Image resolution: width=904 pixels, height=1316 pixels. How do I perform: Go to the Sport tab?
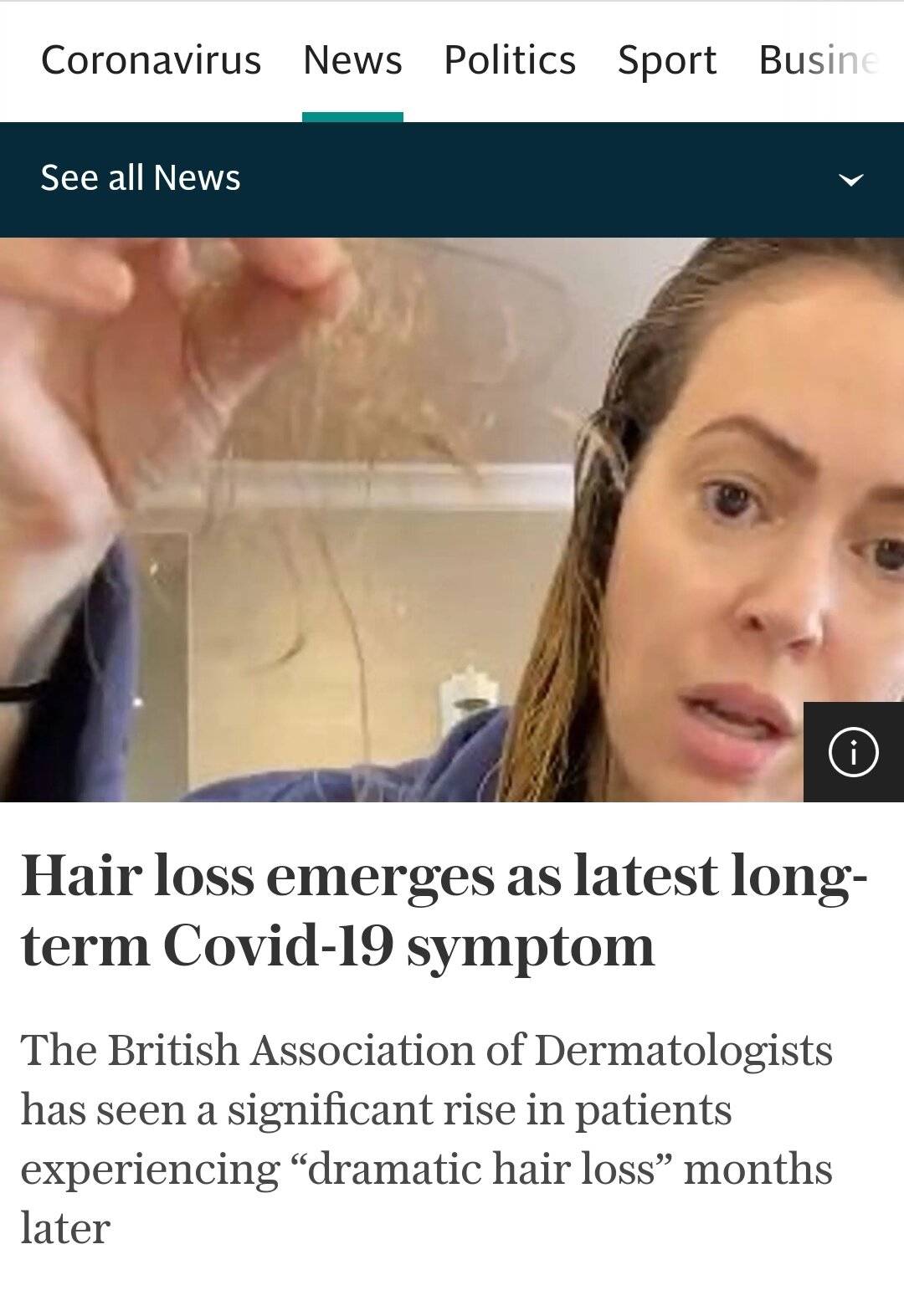[667, 60]
